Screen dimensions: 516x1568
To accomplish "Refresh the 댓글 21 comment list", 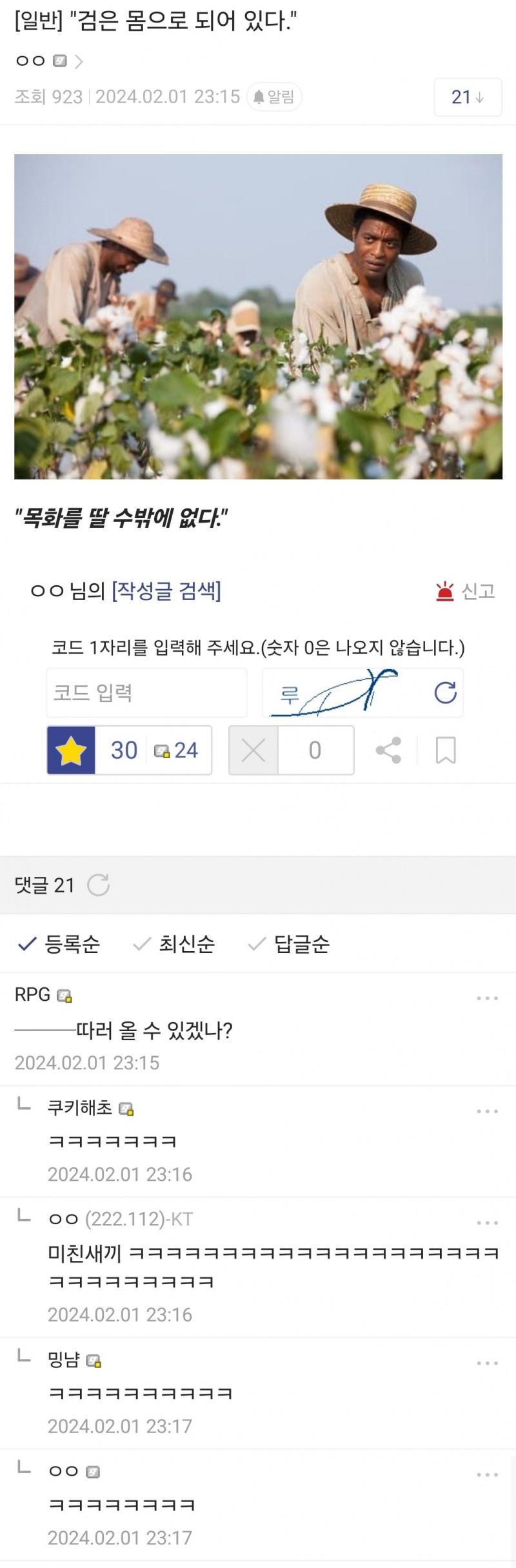I will coord(98,885).
